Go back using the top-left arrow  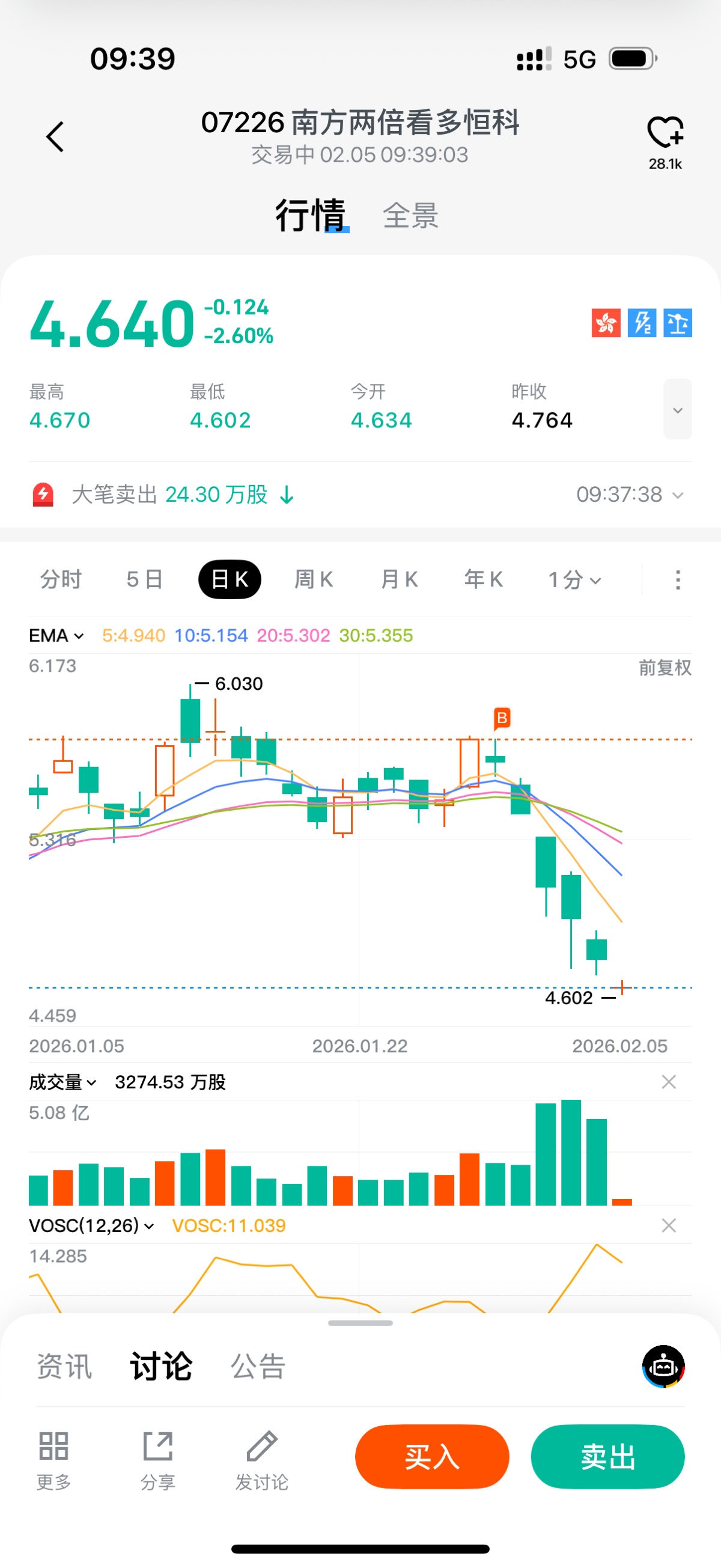point(55,136)
